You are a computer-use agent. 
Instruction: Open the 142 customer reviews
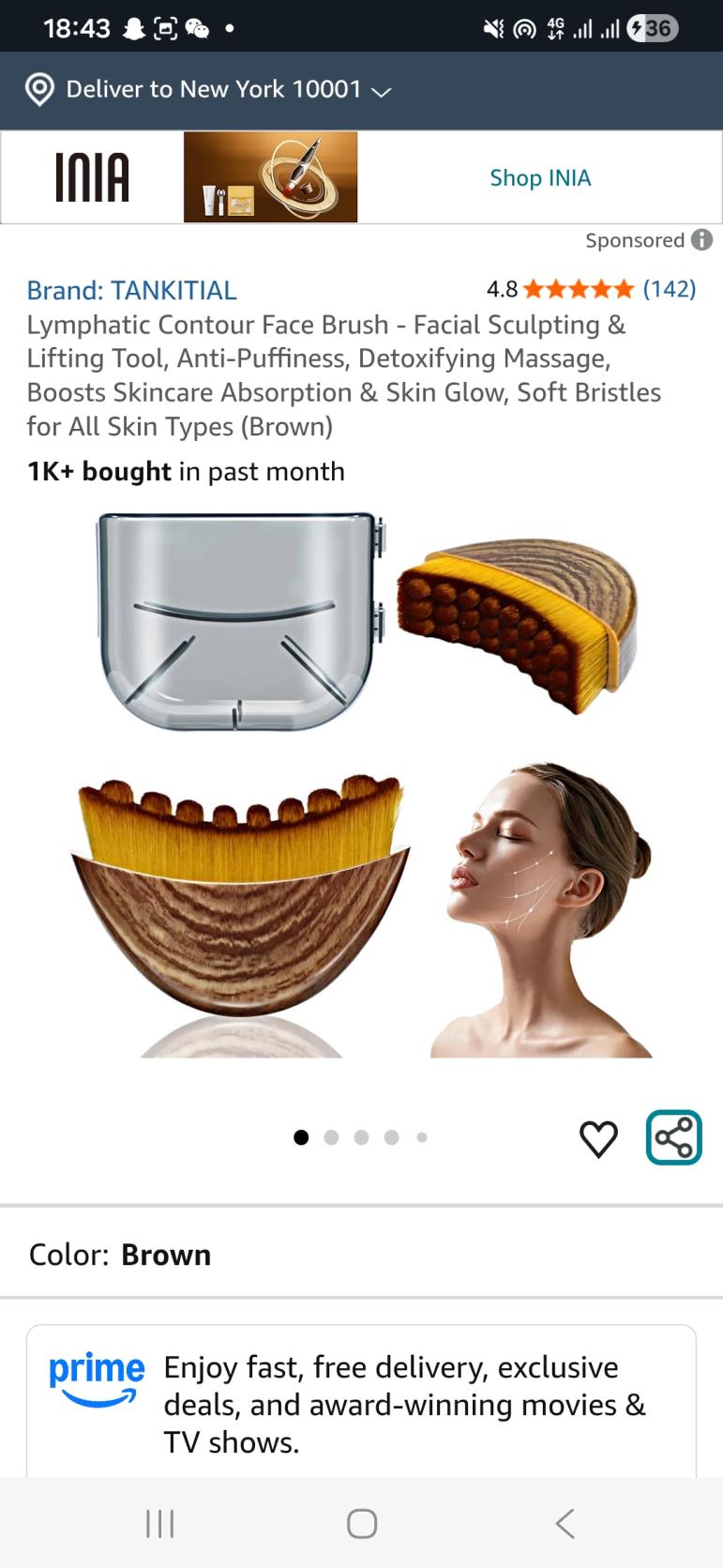[669, 289]
